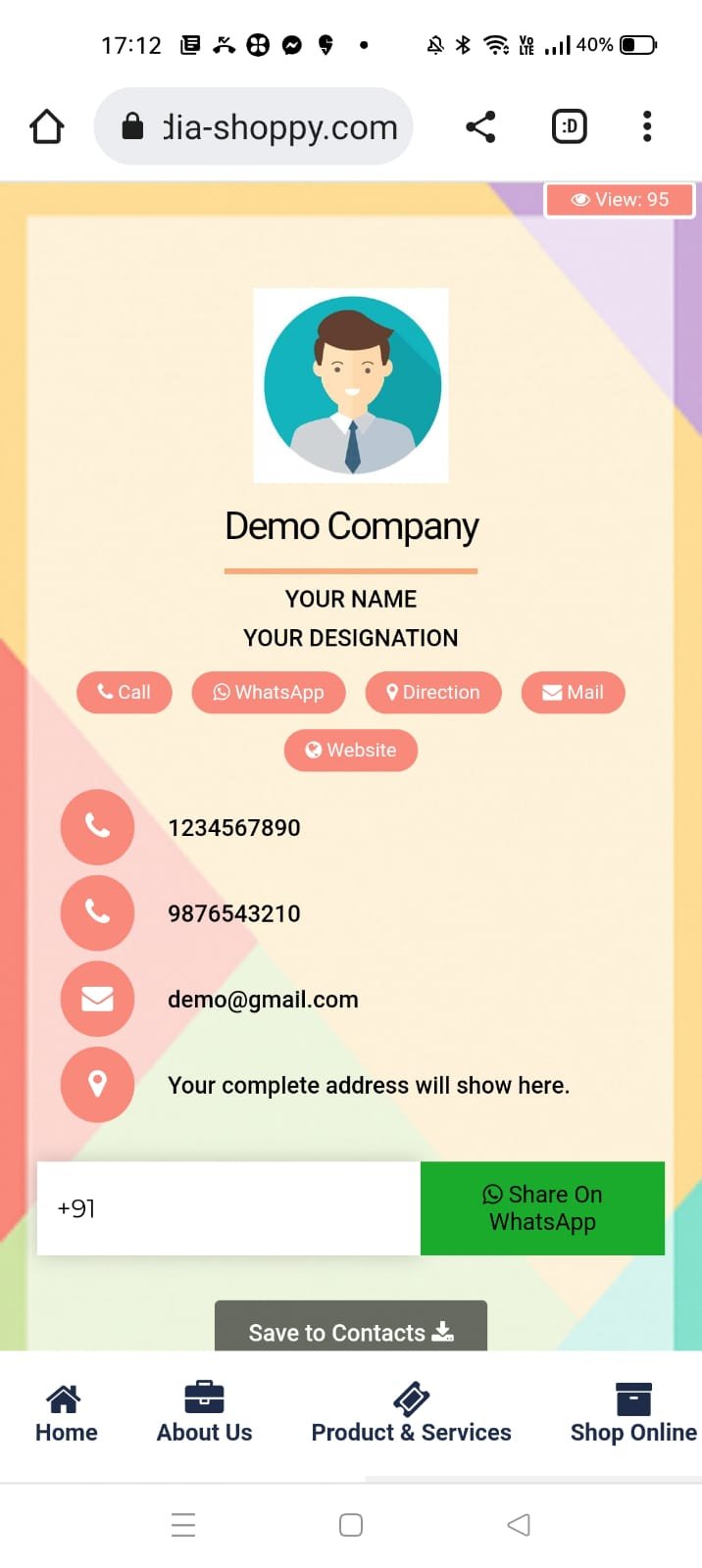
Task: Tap the green Share On WhatsApp button
Action: click(542, 1208)
